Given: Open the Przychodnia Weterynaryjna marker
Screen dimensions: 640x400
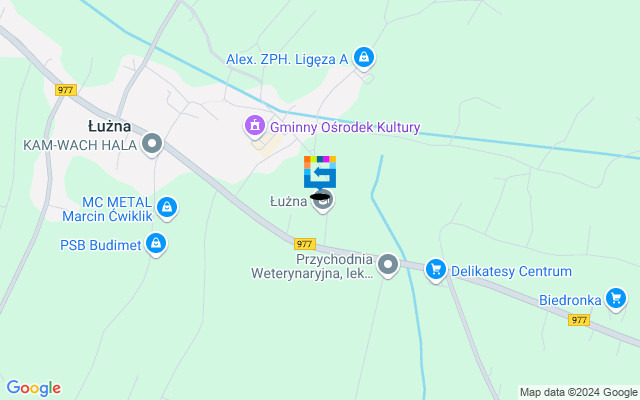Looking at the screenshot, I should click(x=388, y=265).
